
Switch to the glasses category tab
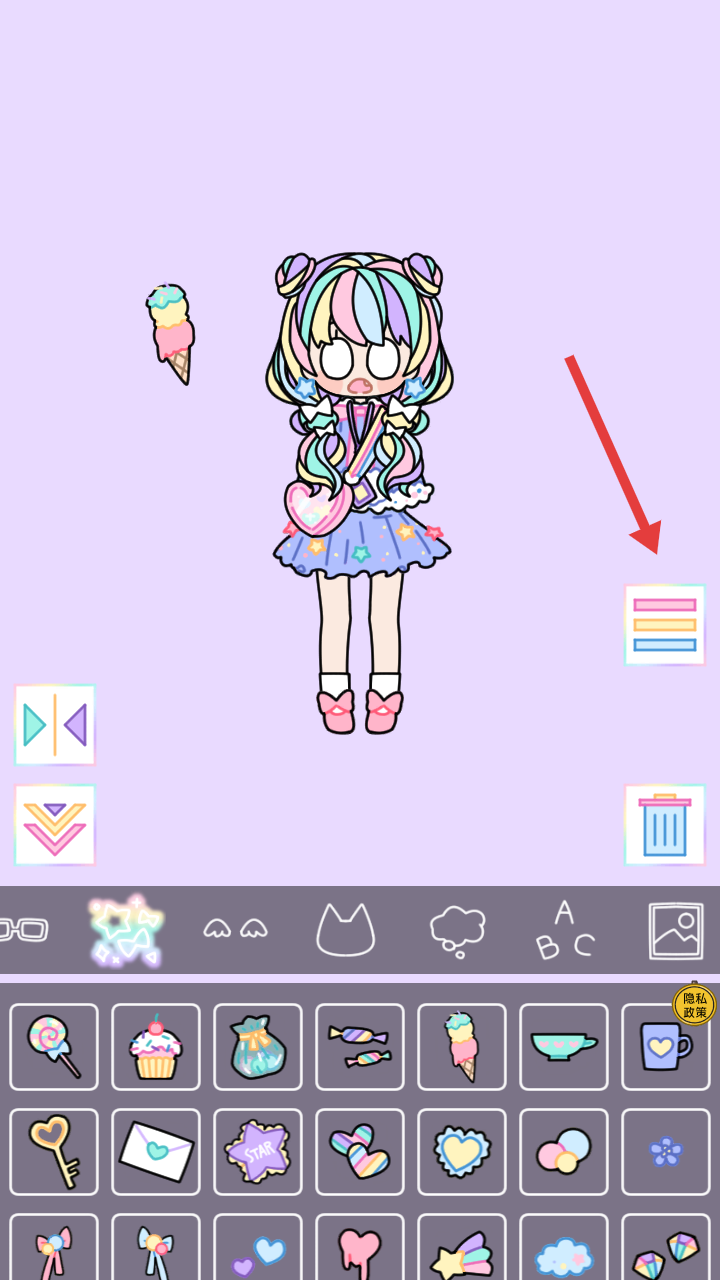(x=22, y=930)
